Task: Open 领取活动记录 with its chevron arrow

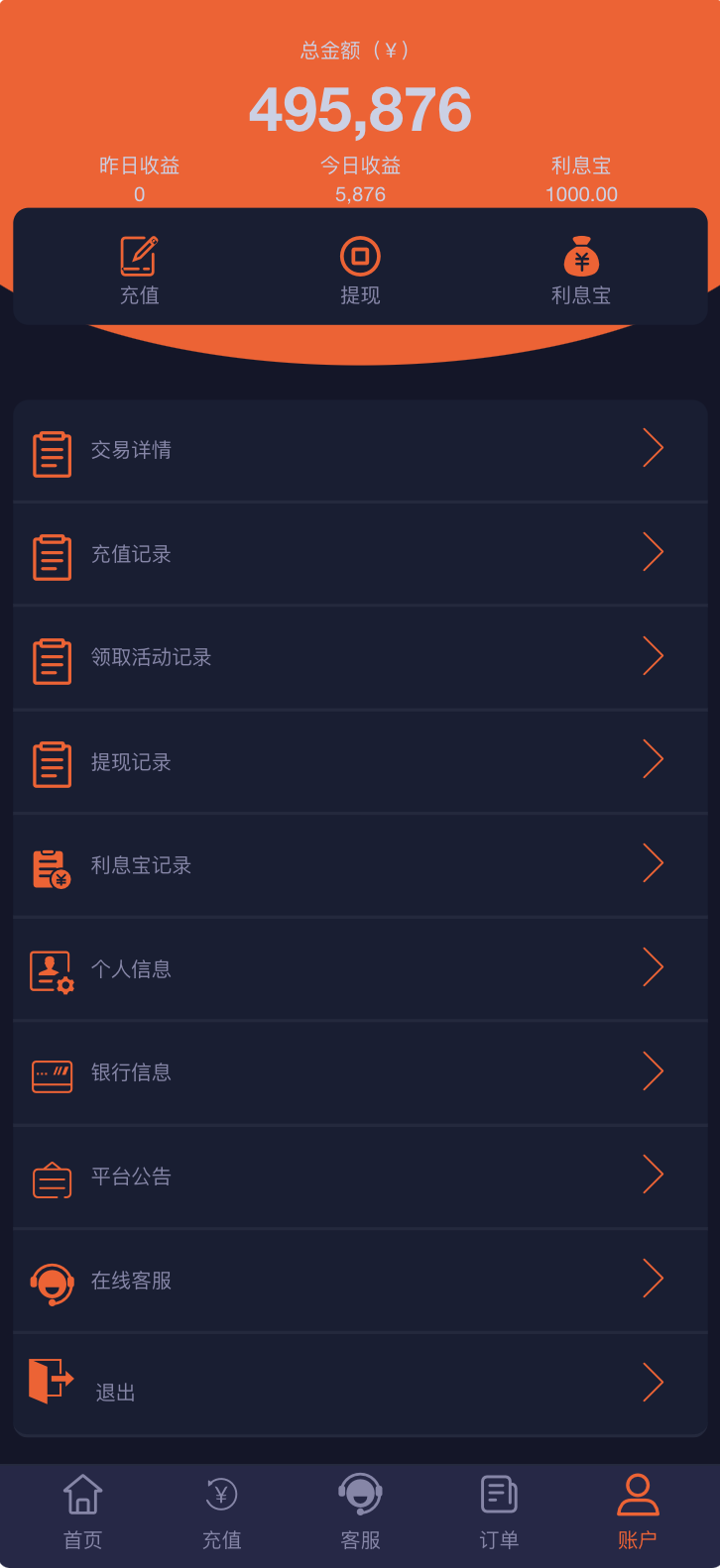Action: [x=653, y=656]
